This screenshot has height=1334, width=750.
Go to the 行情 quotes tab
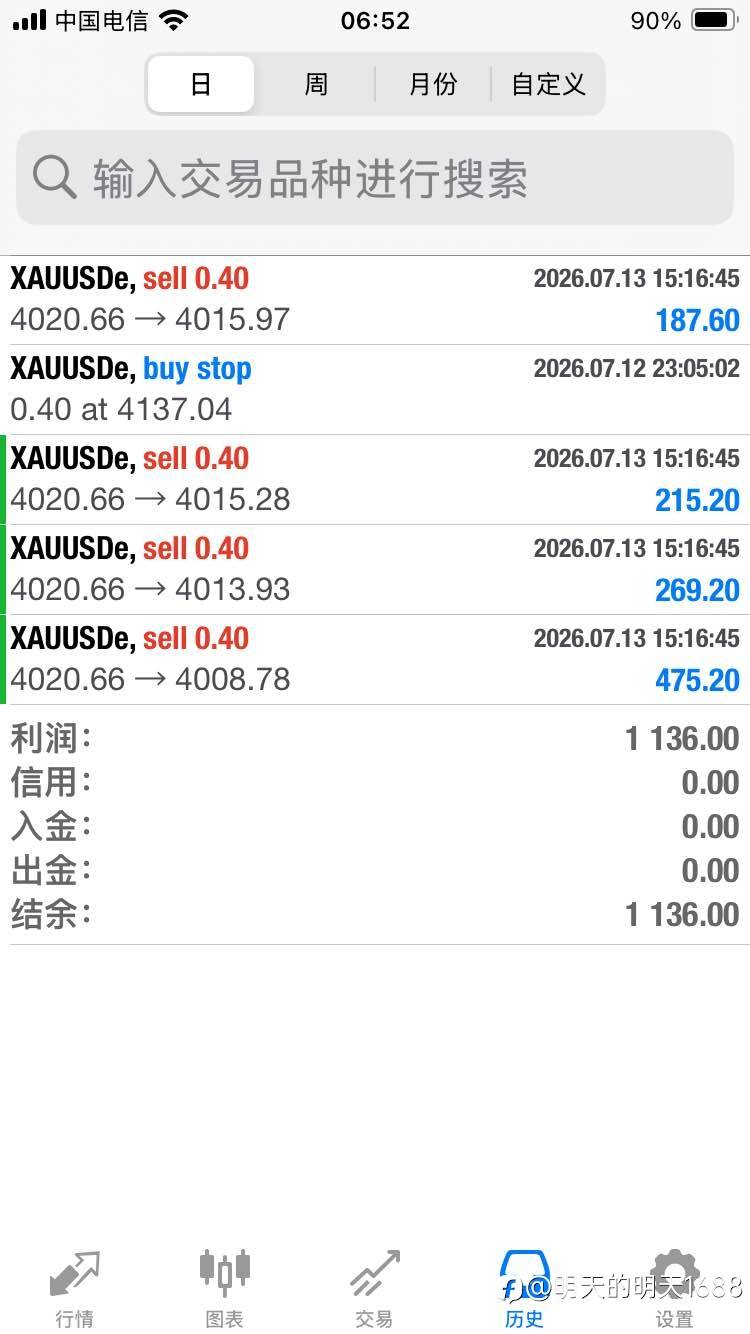pos(75,1288)
